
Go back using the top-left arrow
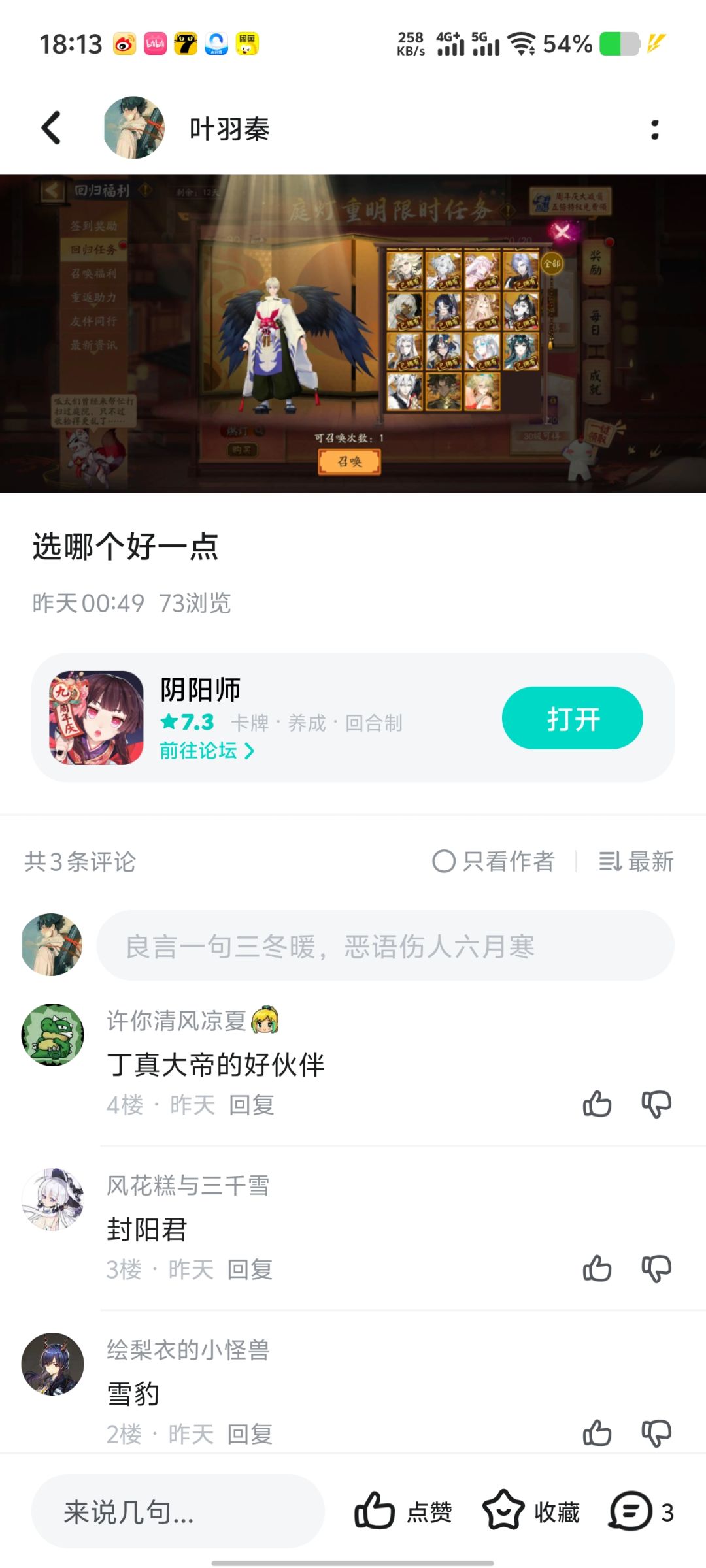pyautogui.click(x=51, y=128)
